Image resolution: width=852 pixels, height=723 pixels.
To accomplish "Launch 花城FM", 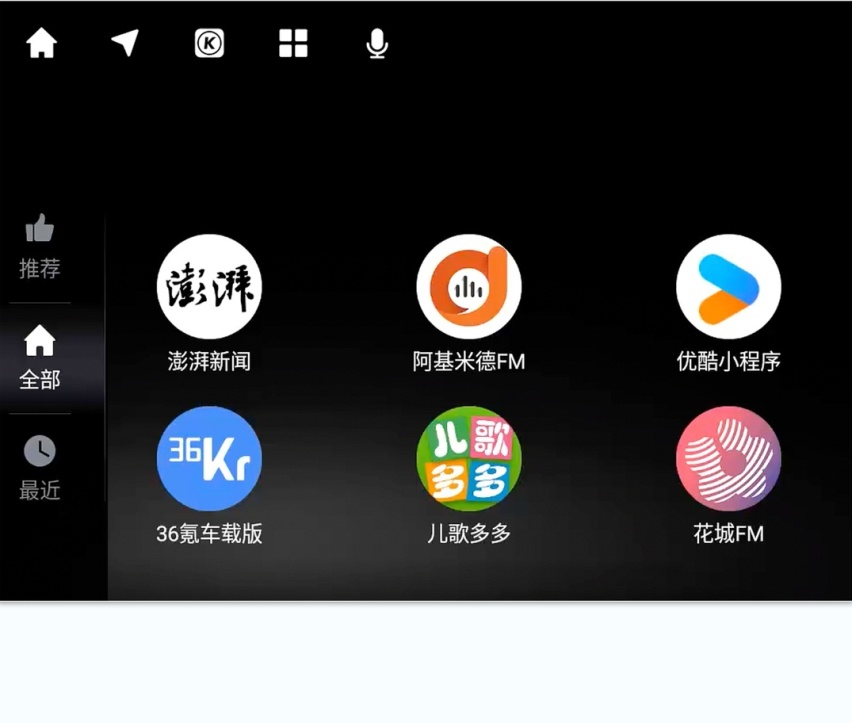I will click(x=728, y=459).
